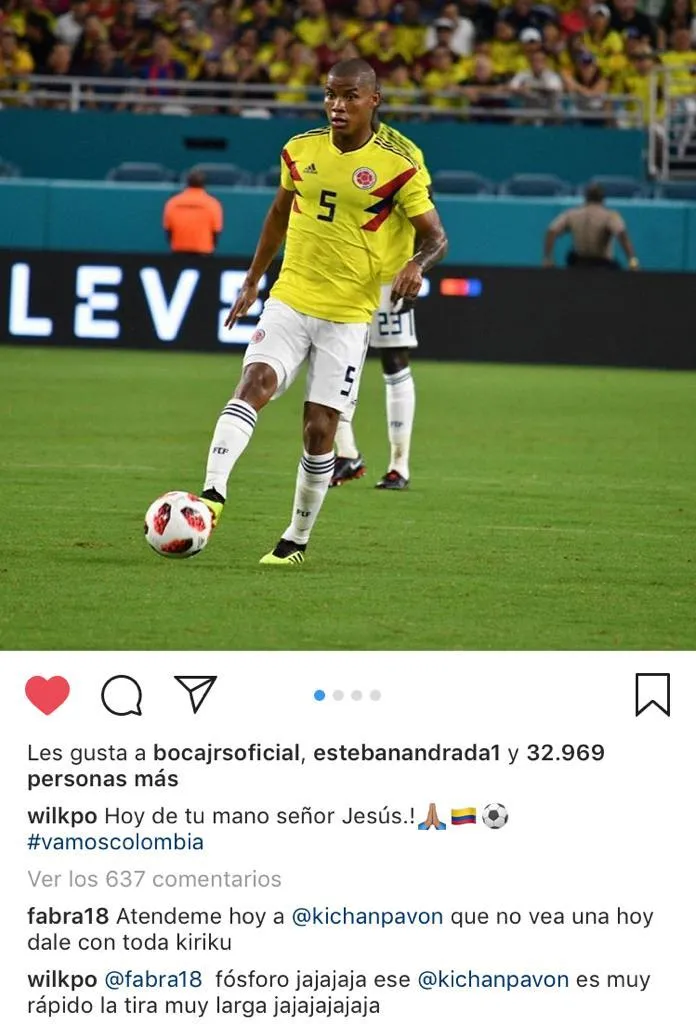Viewport: 696px width, 1024px height.
Task: Open fabra18's profile from the comment
Action: click(x=68, y=916)
